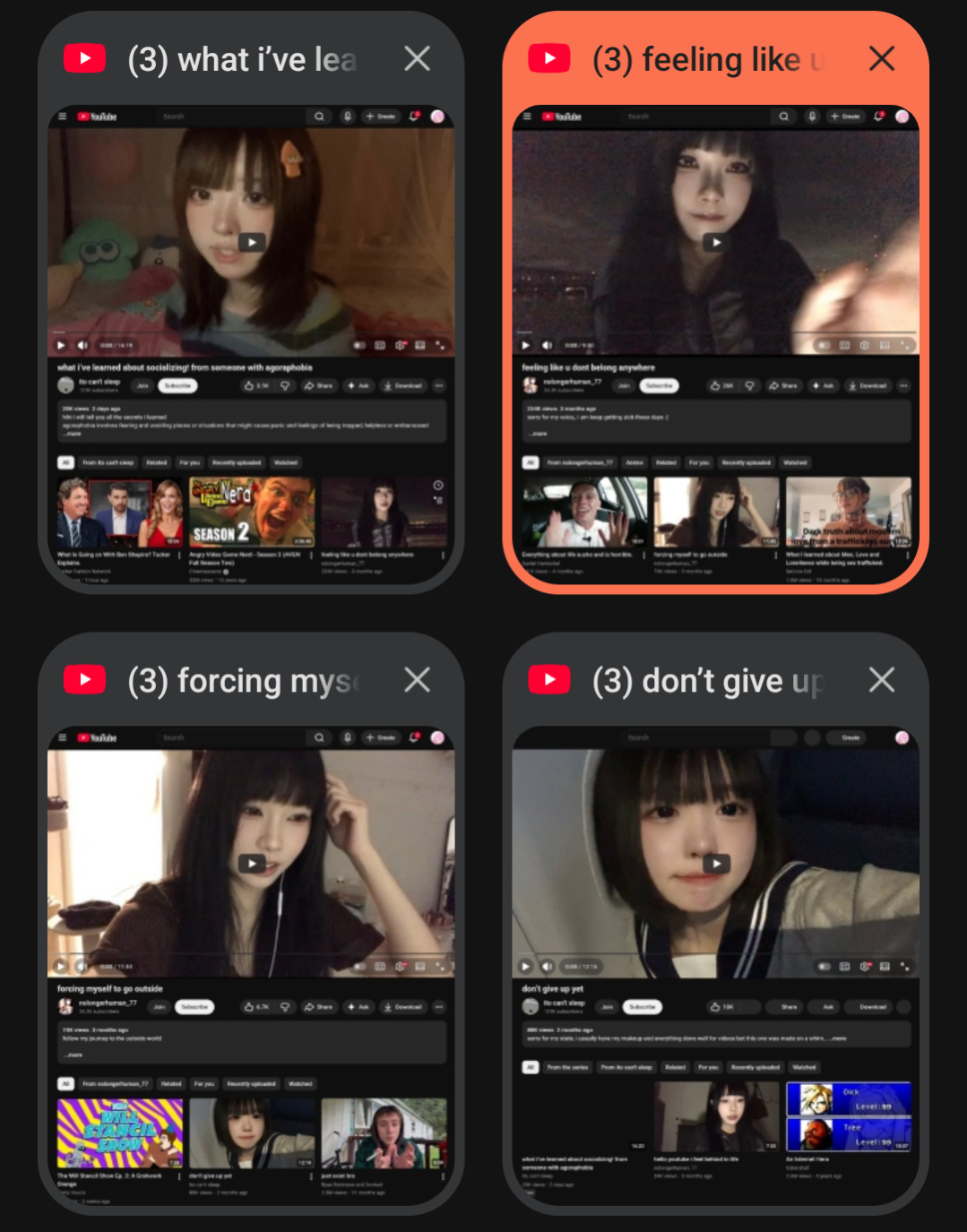Open the "don't give up" tab preview
The width and height of the screenshot is (967, 1232).
(715, 966)
